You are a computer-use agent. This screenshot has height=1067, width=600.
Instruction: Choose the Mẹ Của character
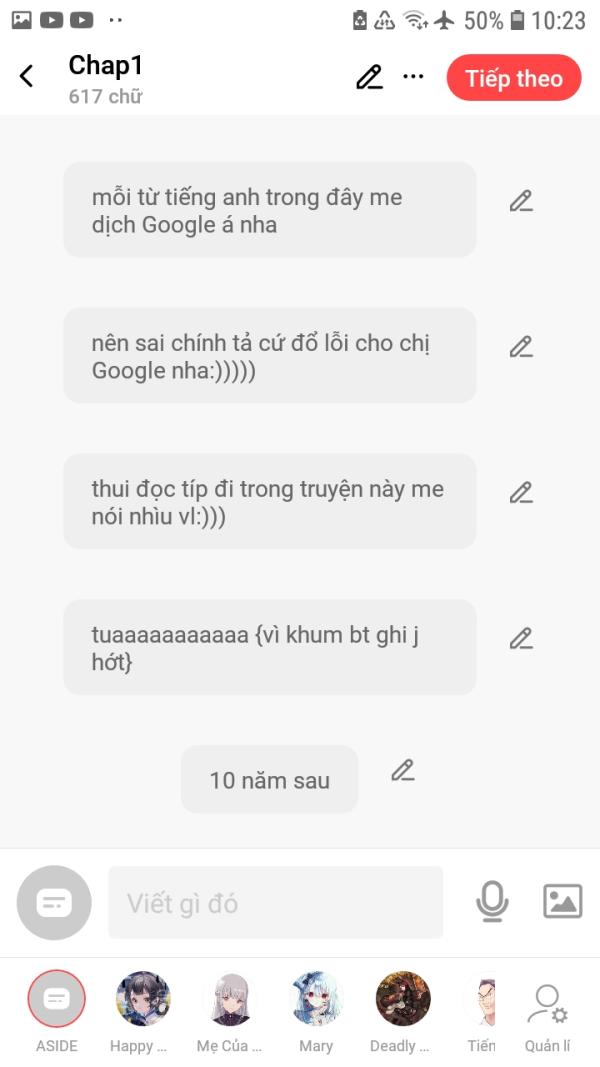pyautogui.click(x=229, y=1000)
